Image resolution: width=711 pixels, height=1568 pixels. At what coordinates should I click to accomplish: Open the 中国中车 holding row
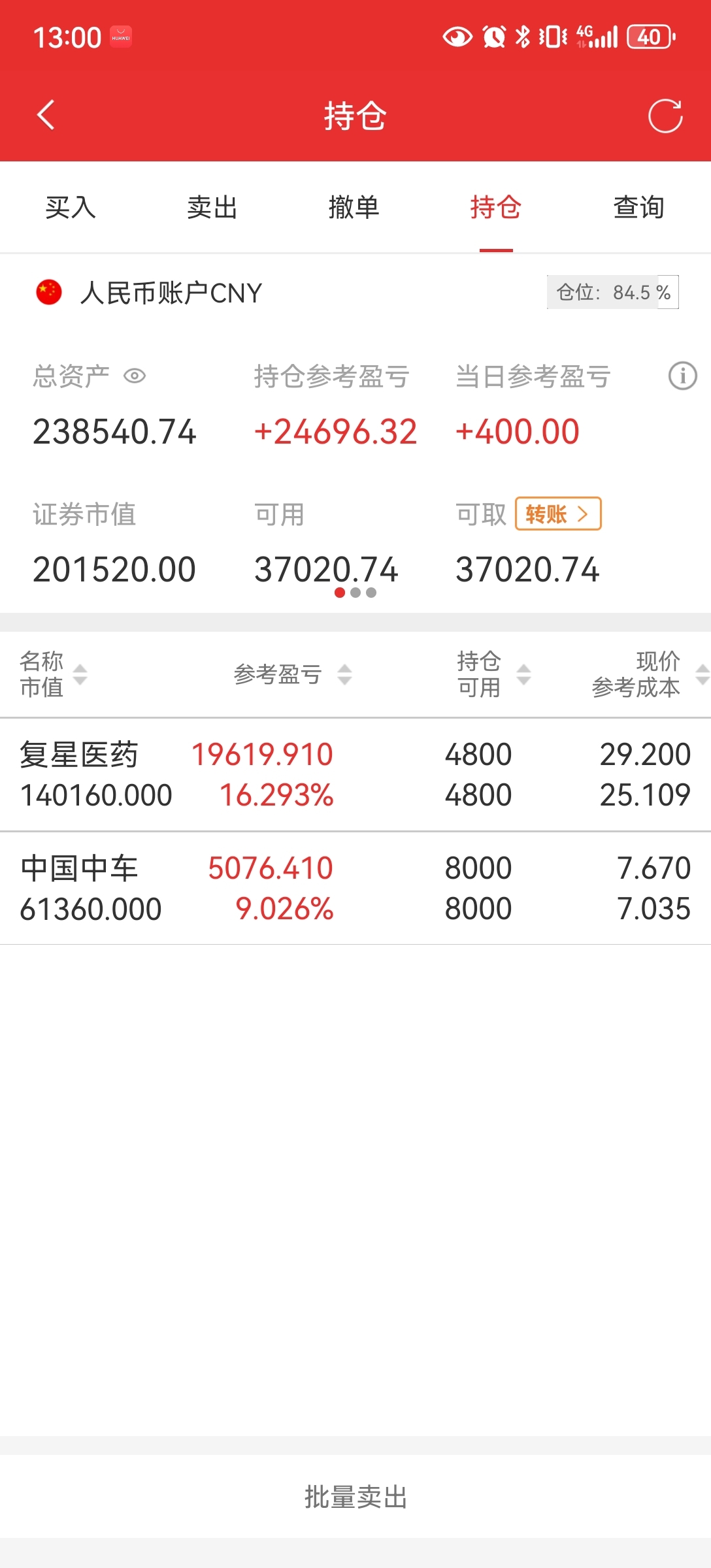click(x=355, y=889)
